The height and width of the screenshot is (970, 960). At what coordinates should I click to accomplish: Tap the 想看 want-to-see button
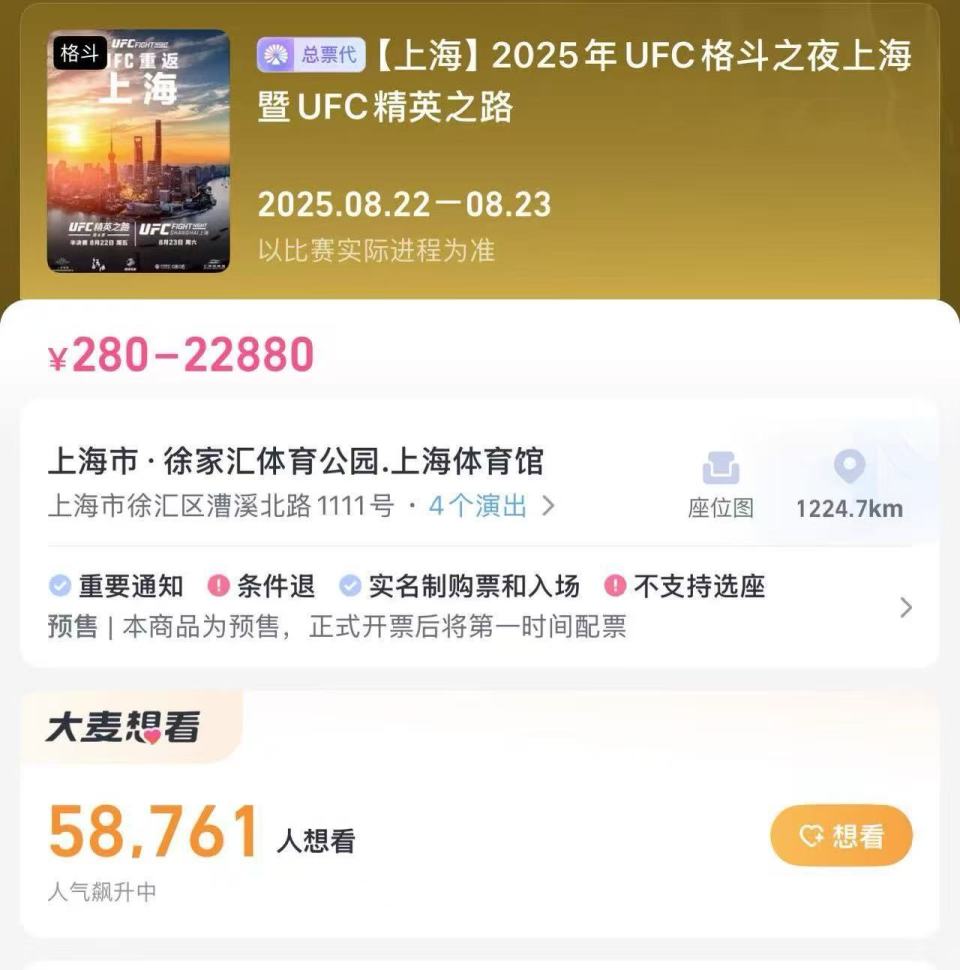[x=841, y=835]
